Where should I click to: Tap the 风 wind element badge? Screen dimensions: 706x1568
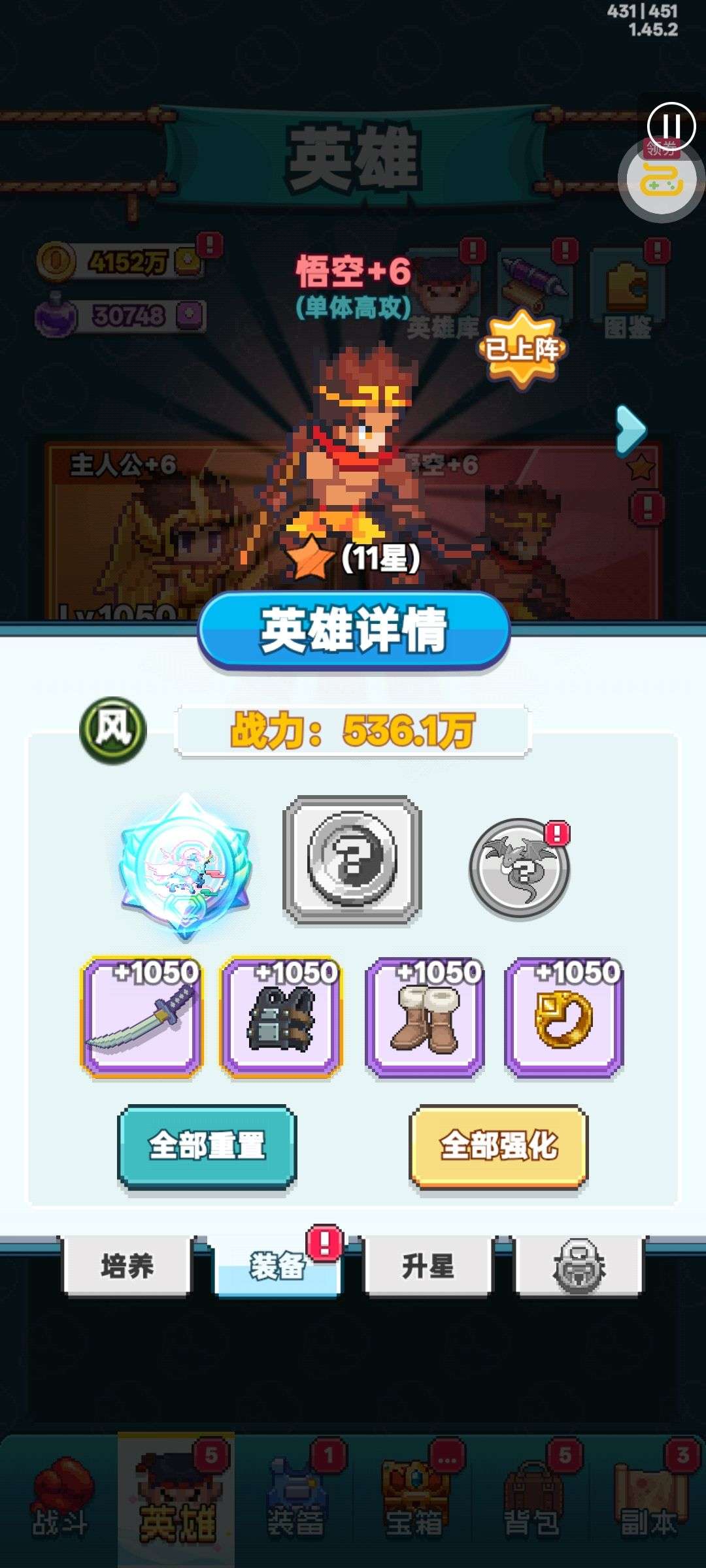click(113, 730)
